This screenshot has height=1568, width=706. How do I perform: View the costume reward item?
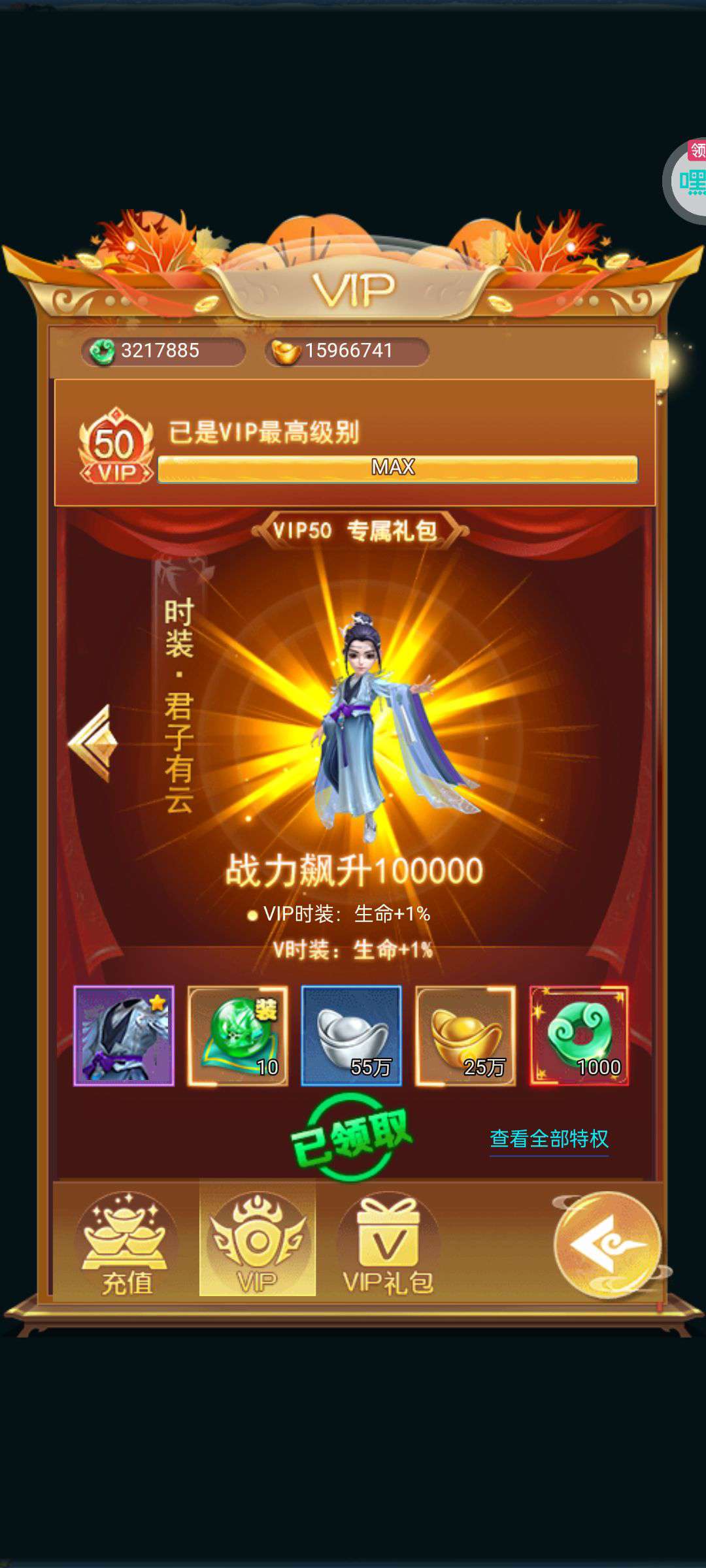pos(124,1036)
